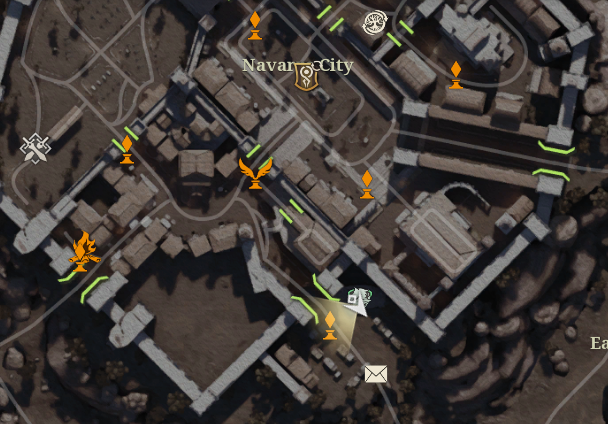Tap the Navarre City shield marker
This screenshot has height=424, width=608.
(x=306, y=77)
